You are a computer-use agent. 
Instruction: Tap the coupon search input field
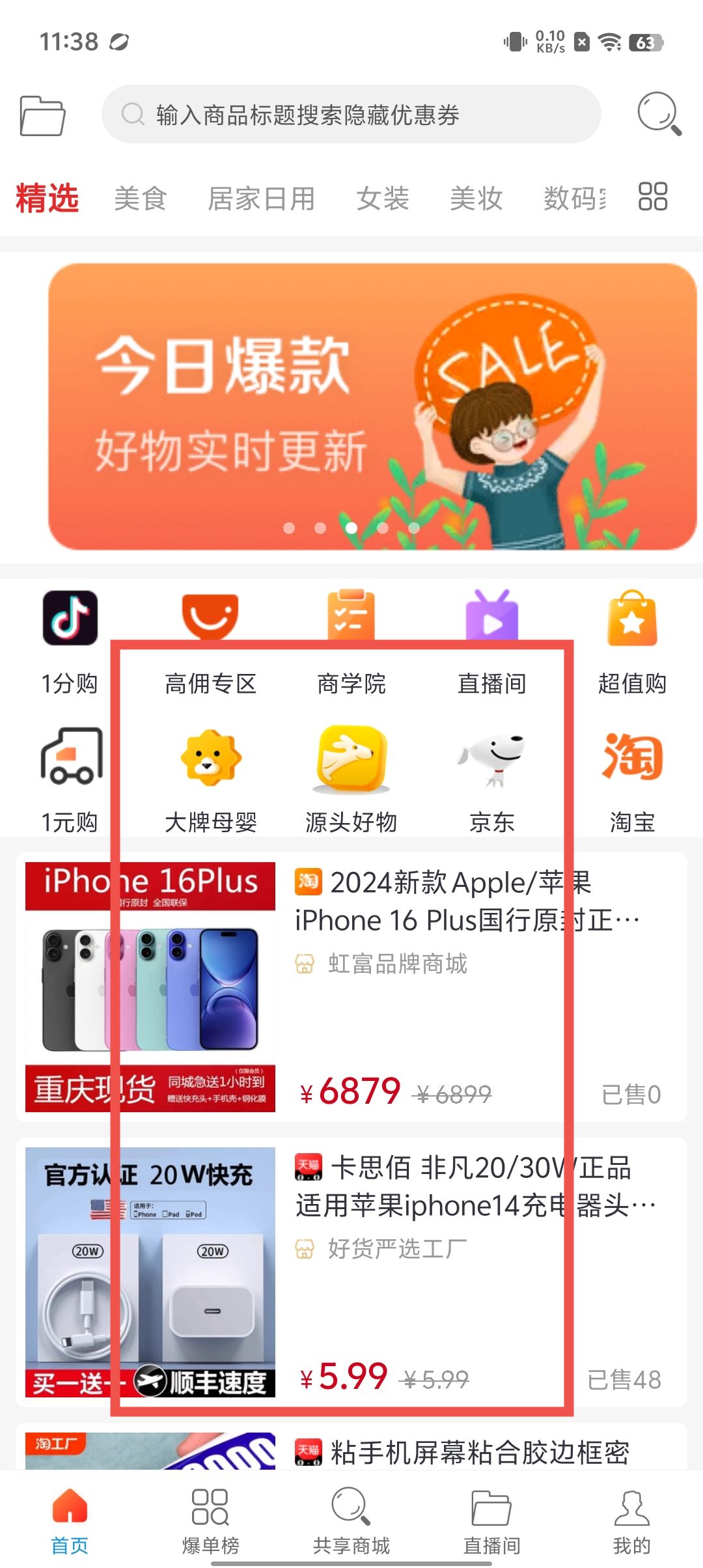pyautogui.click(x=351, y=115)
